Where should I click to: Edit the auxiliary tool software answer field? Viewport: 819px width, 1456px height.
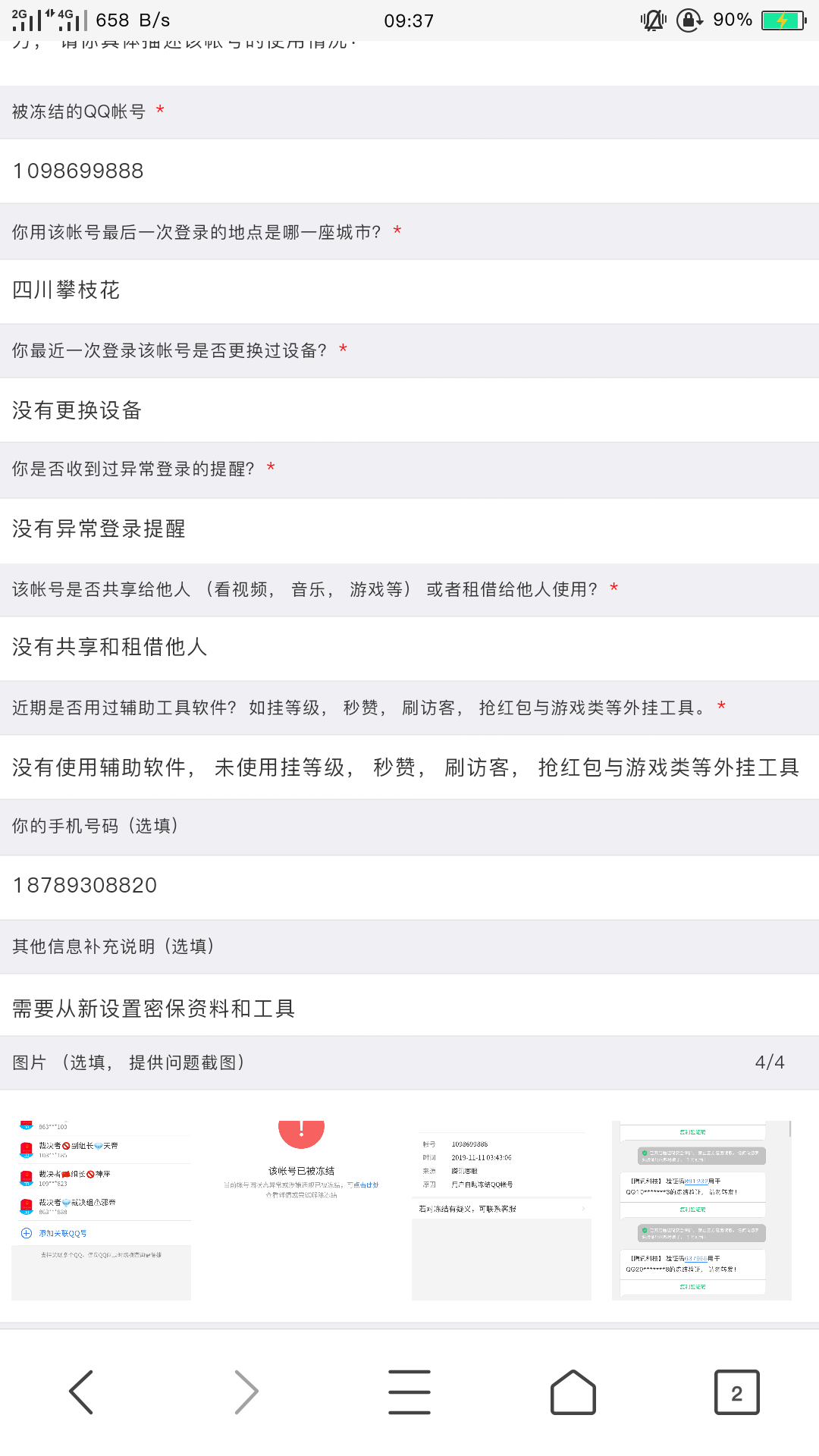coord(409,767)
